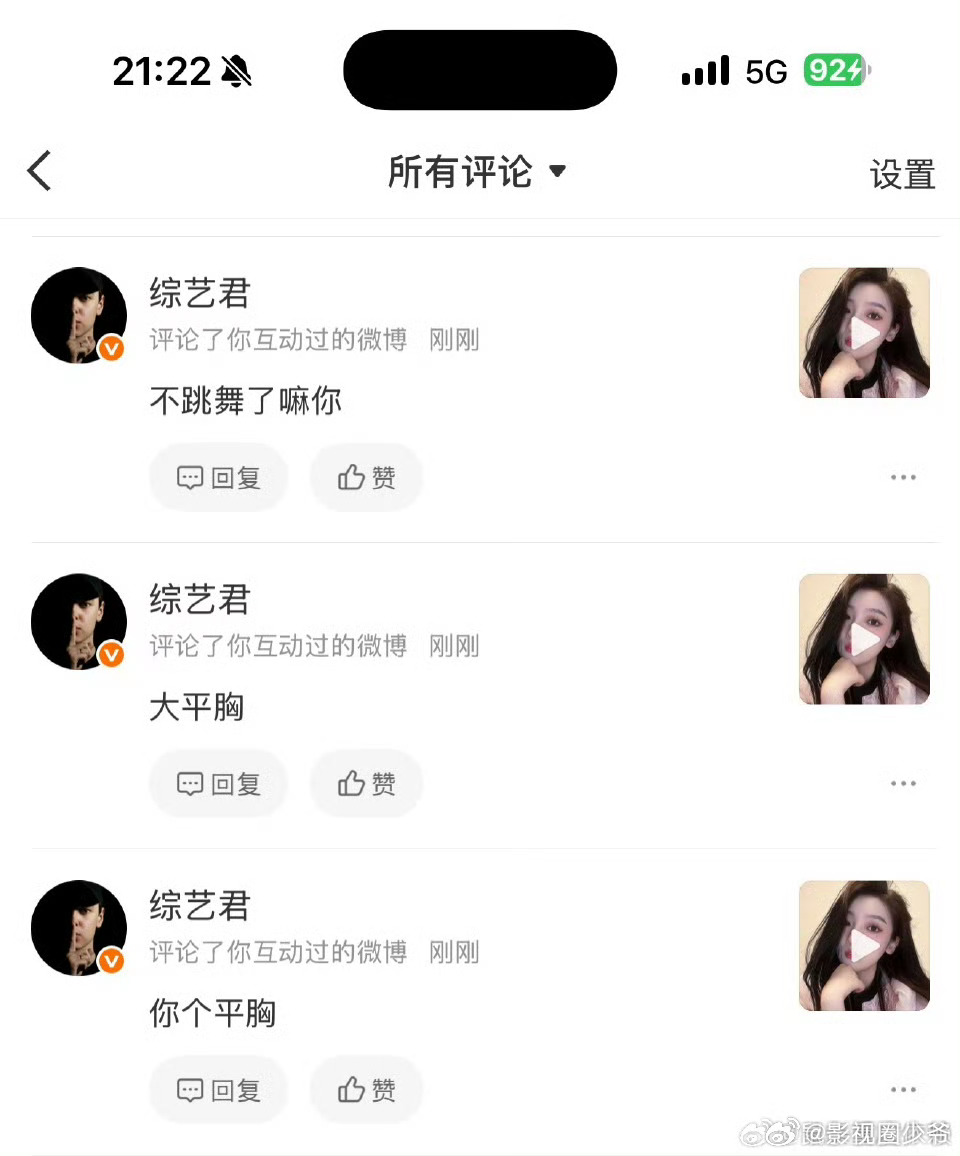This screenshot has height=1156, width=960.
Task: Open the video thumbnail beside 大平胸
Action: [x=865, y=639]
